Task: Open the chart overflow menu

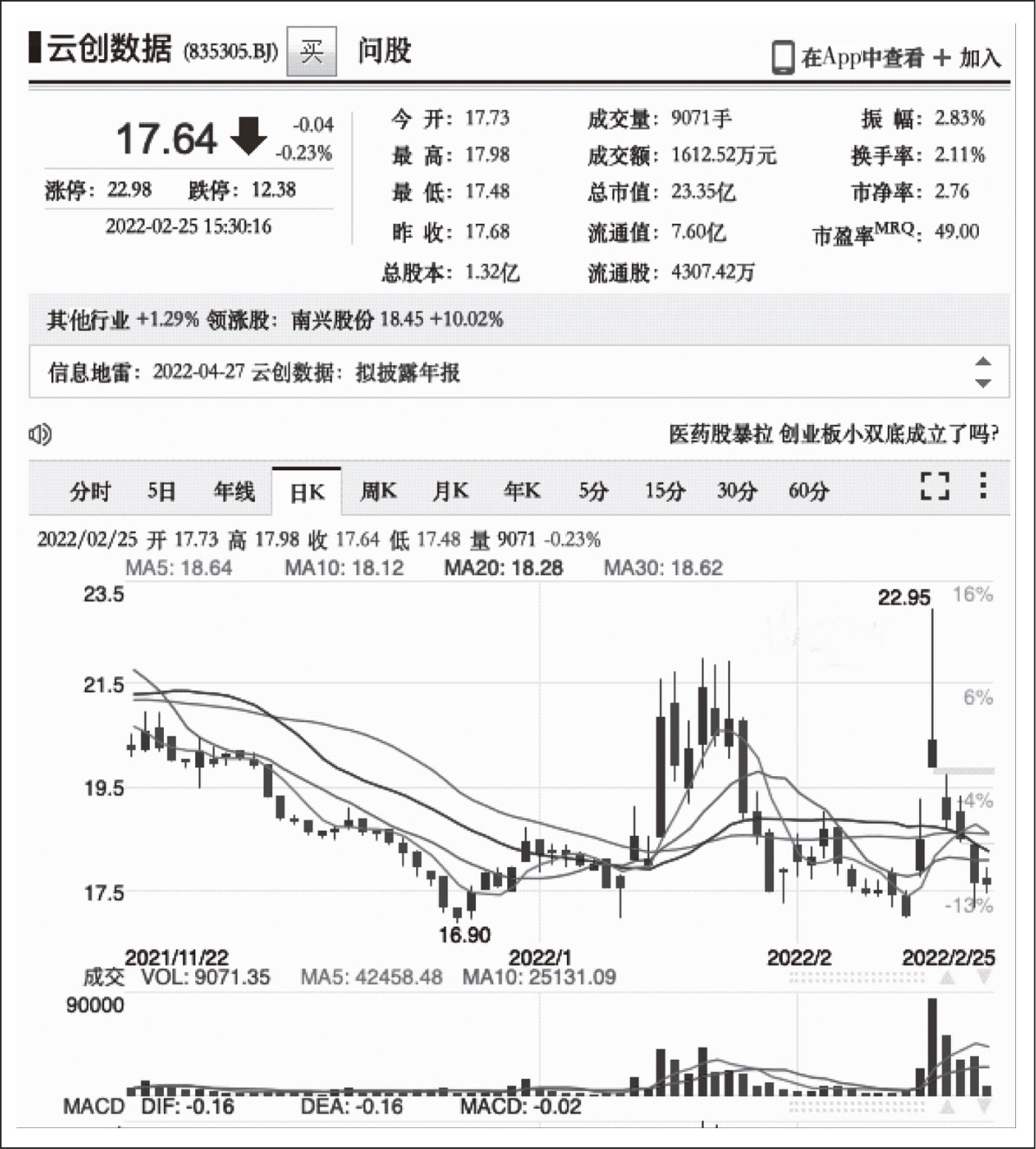Action: [982, 486]
